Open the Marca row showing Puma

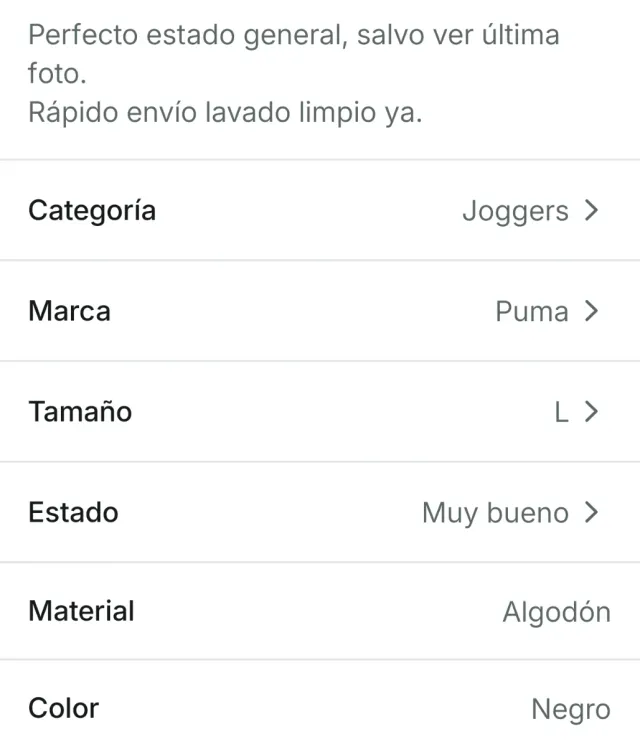point(320,311)
